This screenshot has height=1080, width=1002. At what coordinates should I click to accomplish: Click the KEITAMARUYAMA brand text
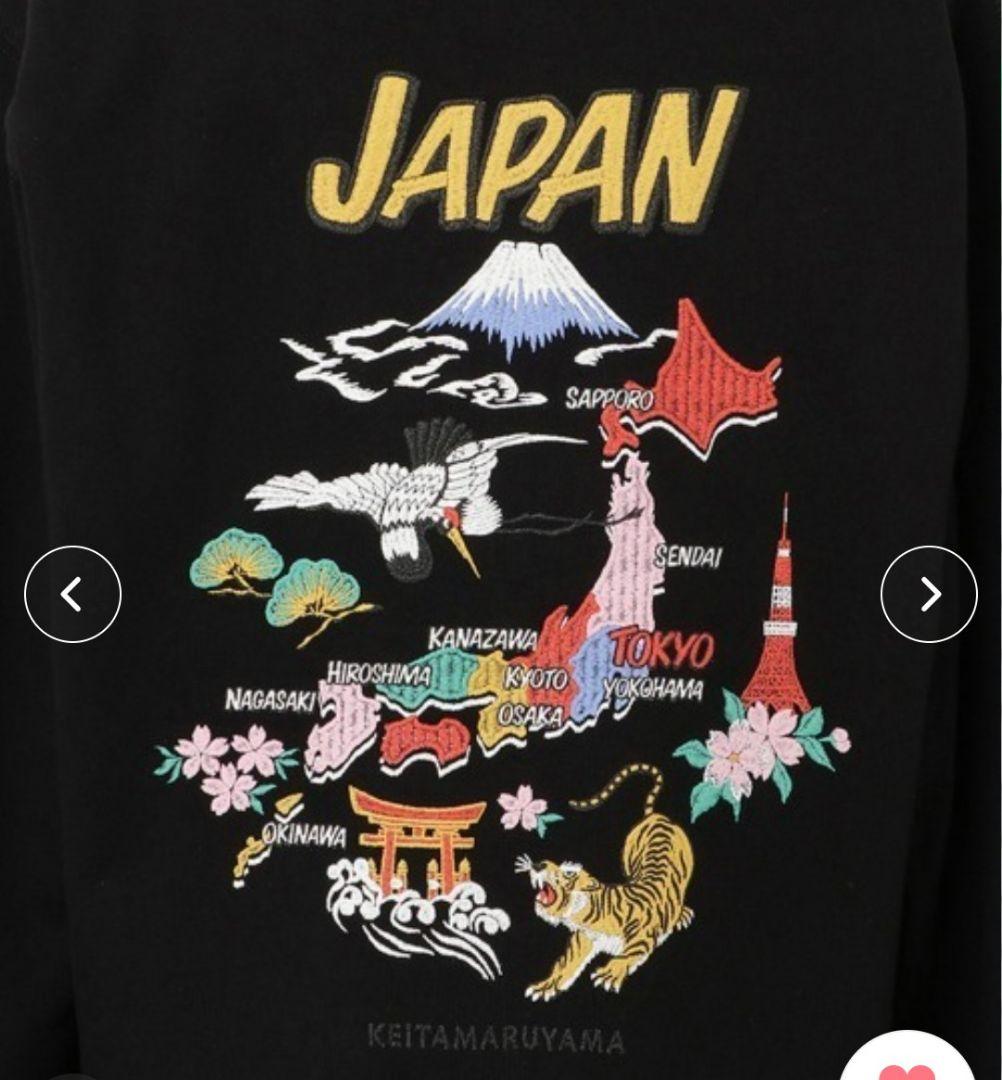tap(500, 1040)
